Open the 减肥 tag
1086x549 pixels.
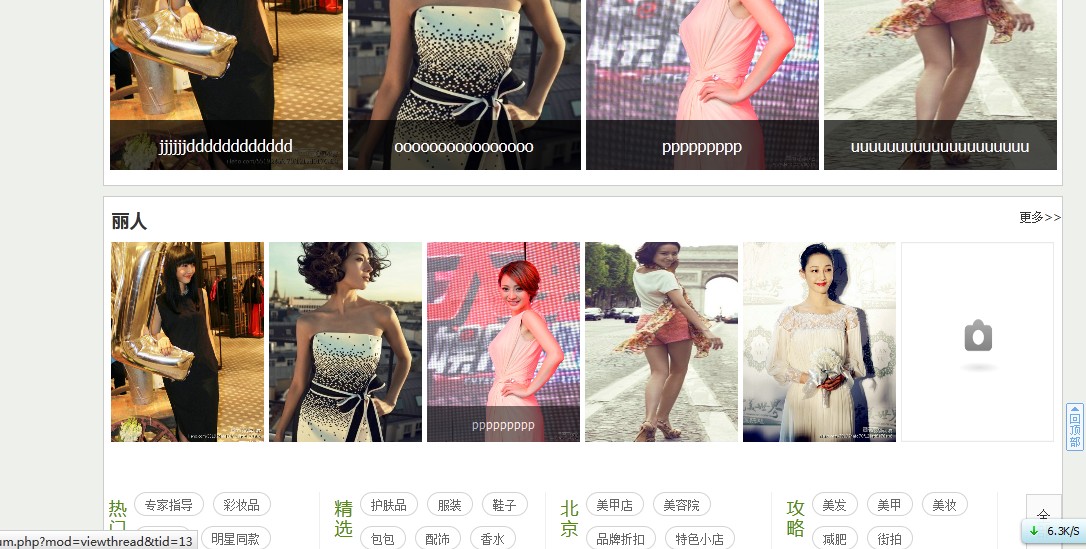pyautogui.click(x=834, y=539)
